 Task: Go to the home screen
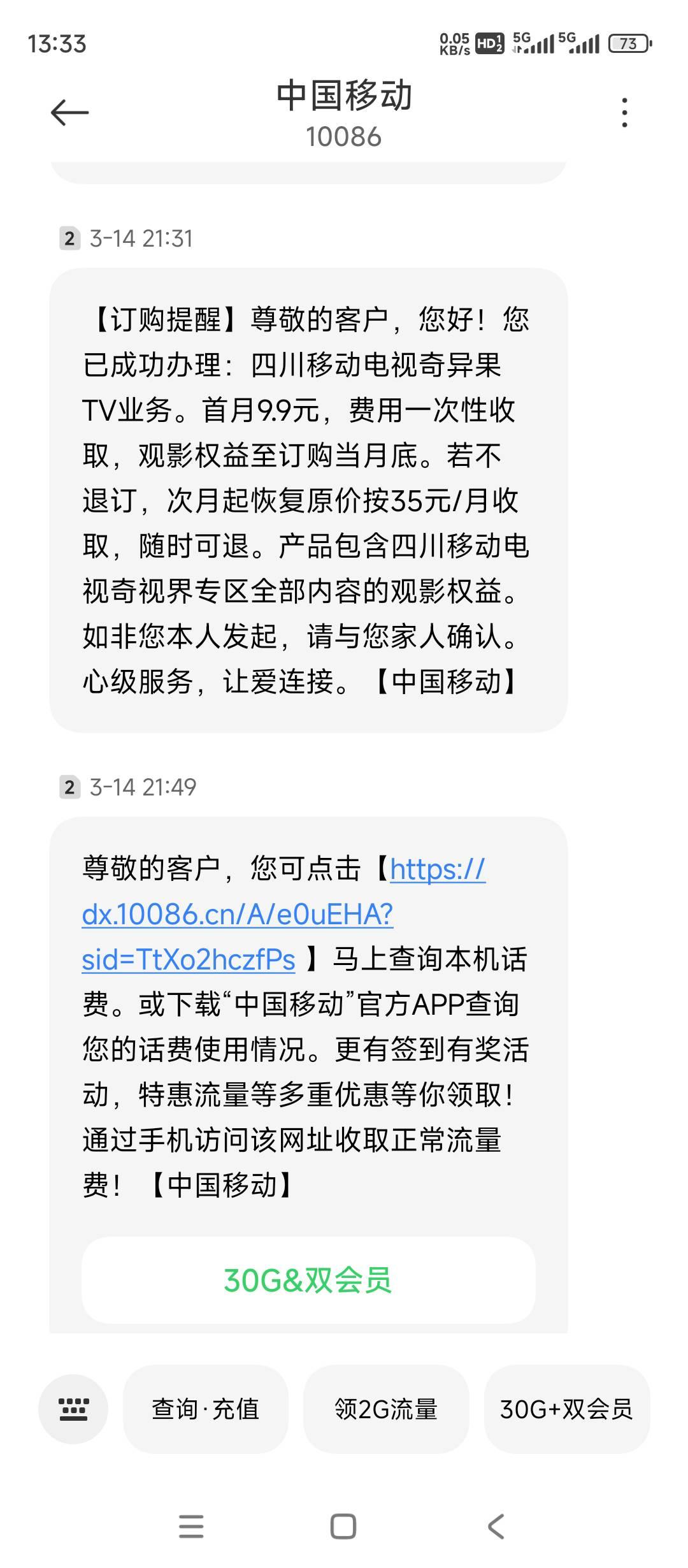pyautogui.click(x=343, y=1527)
